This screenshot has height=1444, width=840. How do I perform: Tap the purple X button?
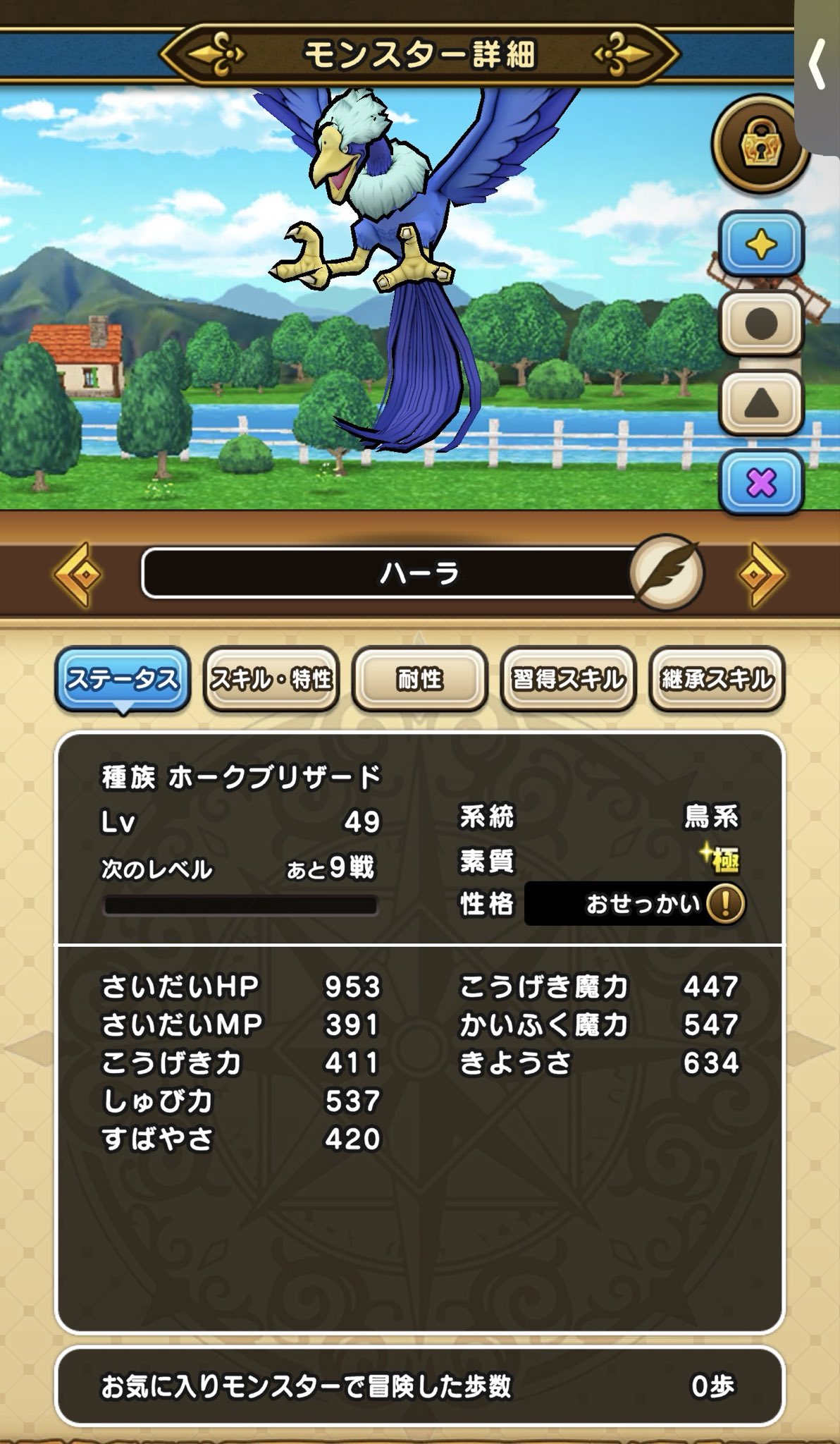click(x=761, y=484)
